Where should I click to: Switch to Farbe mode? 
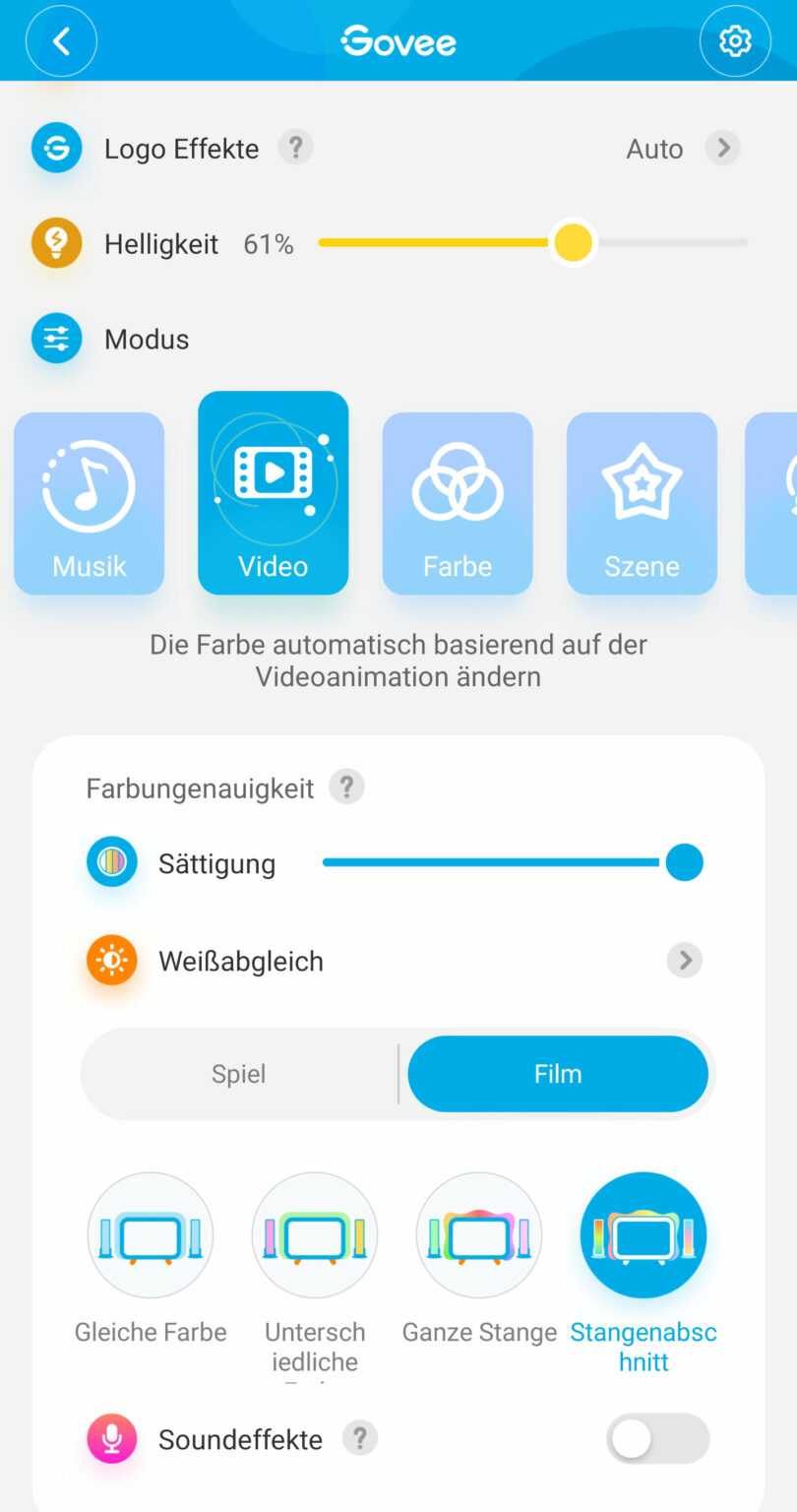[458, 503]
